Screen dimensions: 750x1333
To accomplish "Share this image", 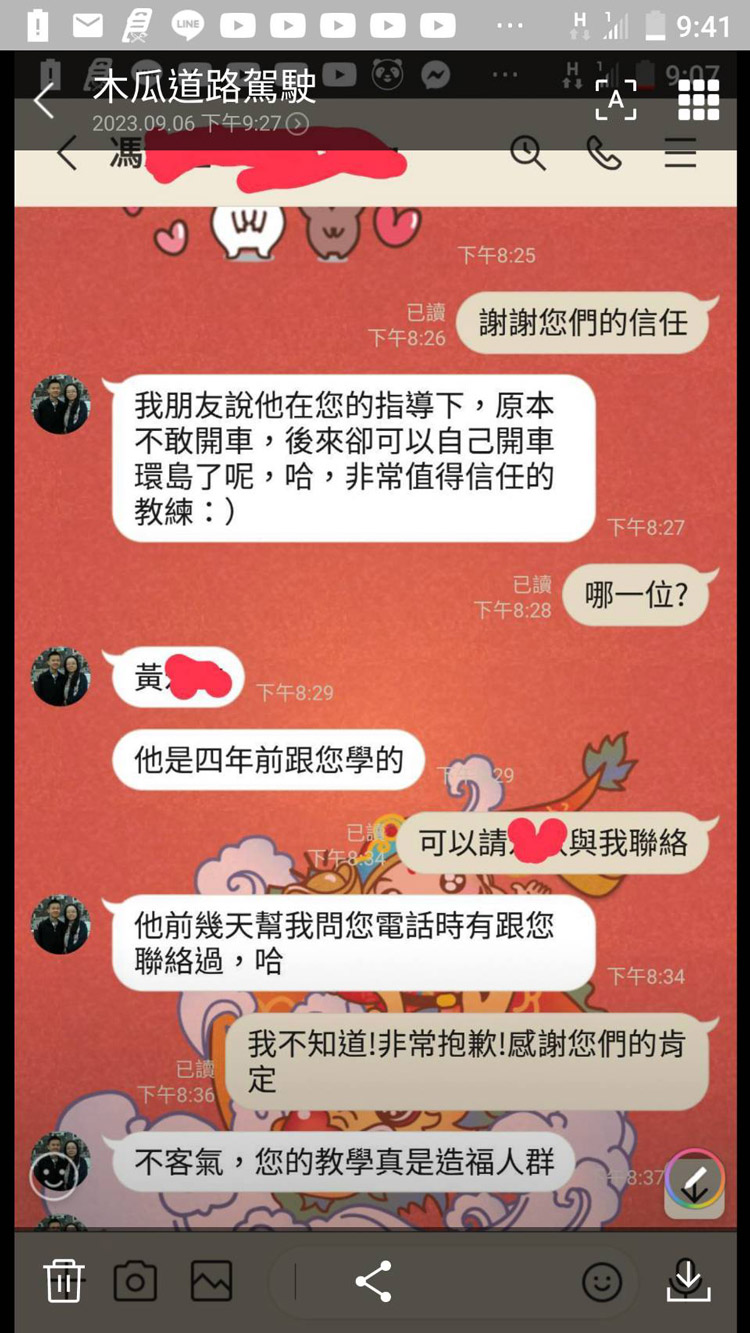I will click(x=373, y=1281).
